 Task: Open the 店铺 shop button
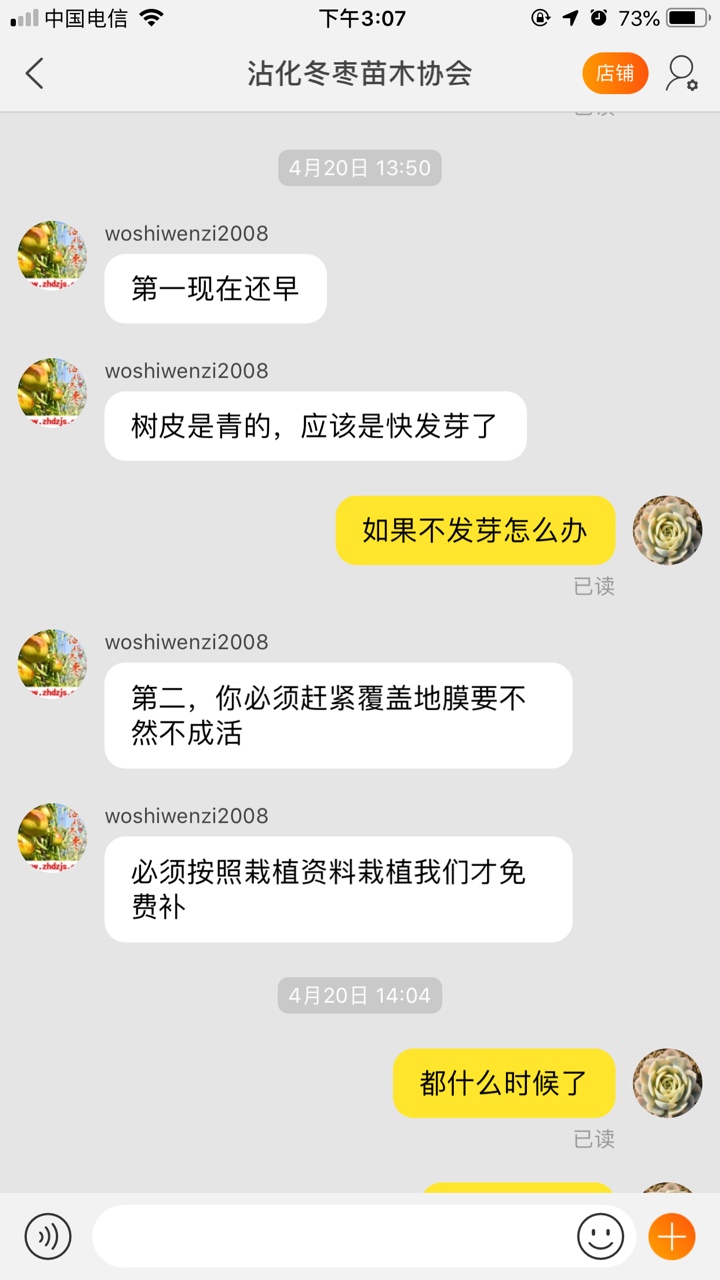click(615, 73)
